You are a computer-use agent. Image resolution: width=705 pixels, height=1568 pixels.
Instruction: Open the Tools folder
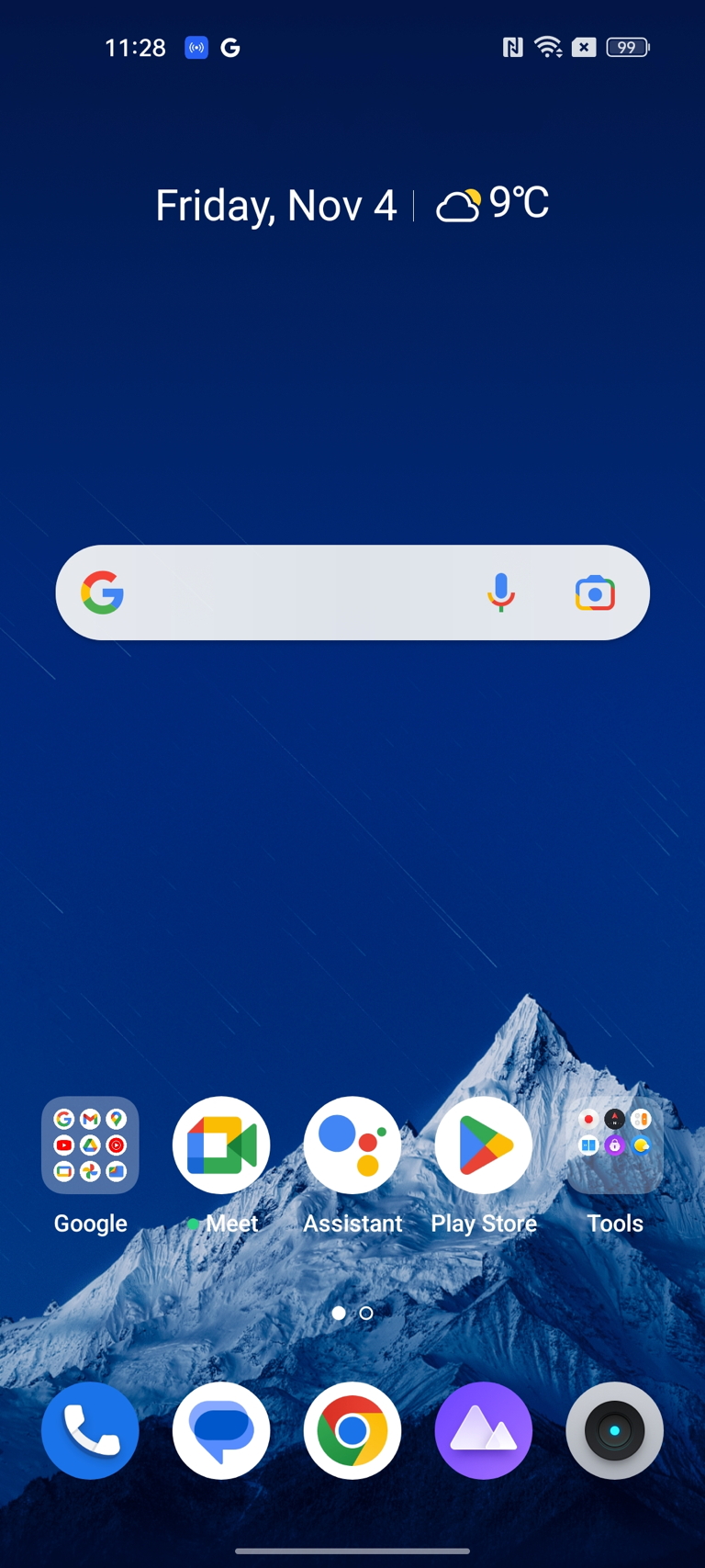615,1145
